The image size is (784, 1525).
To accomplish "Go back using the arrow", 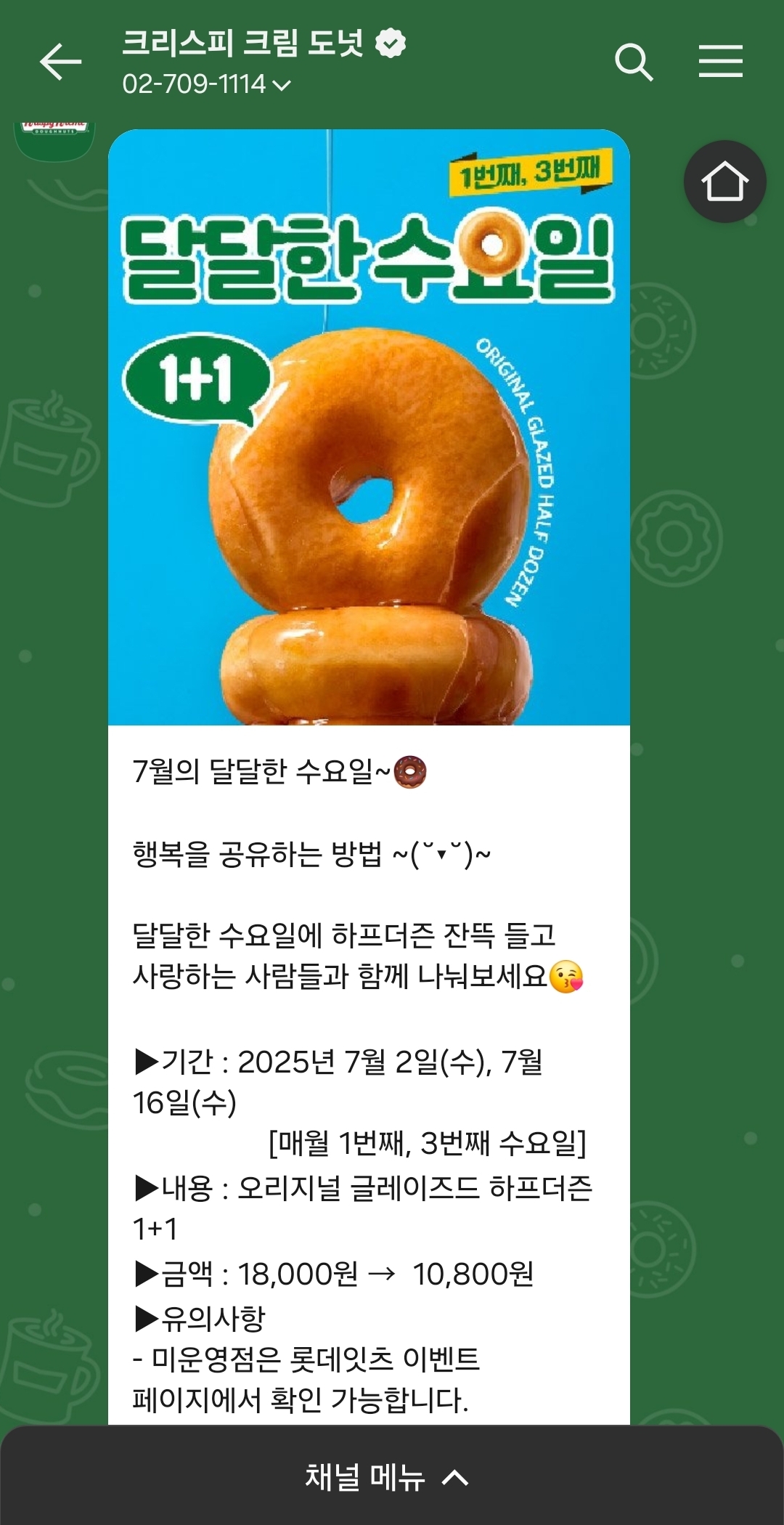I will (60, 62).
